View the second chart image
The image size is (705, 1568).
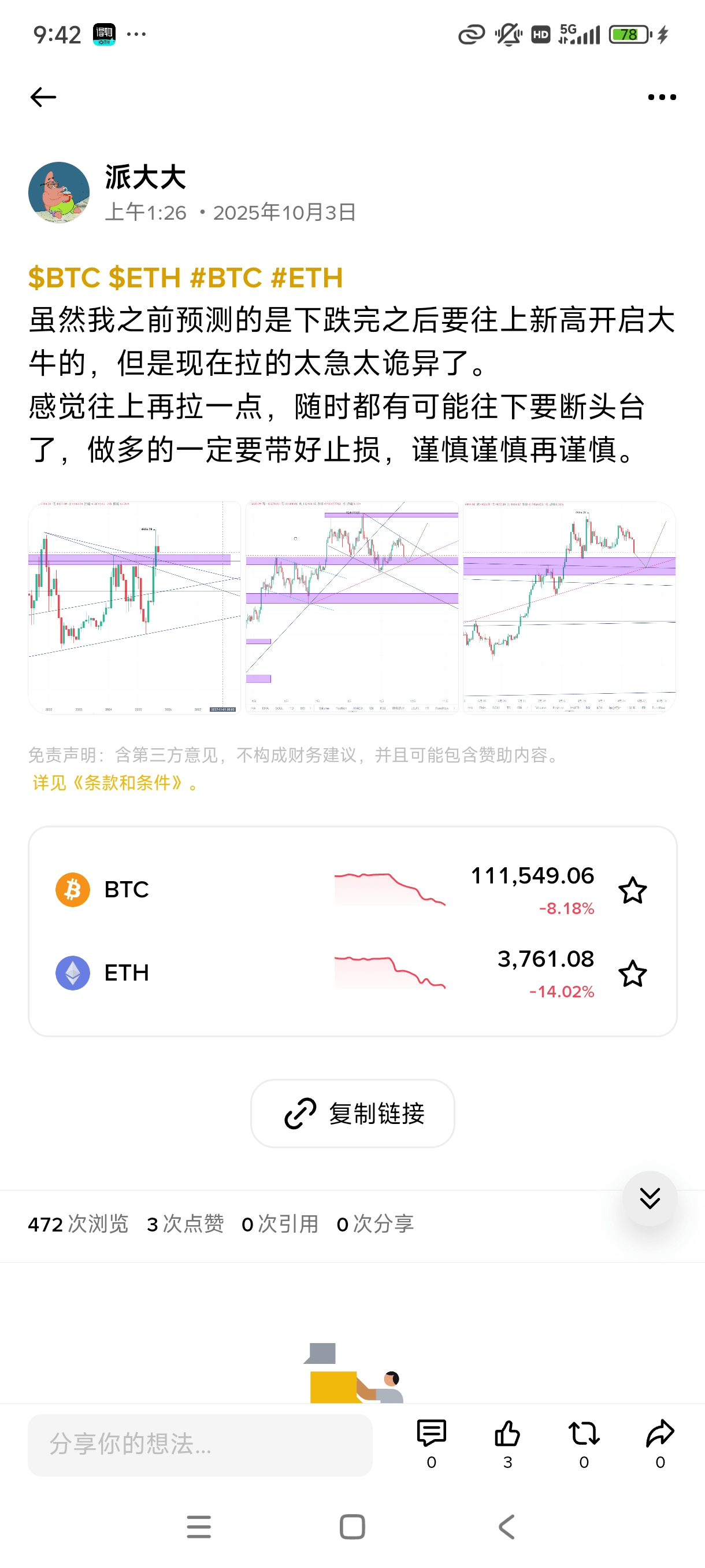(x=352, y=607)
